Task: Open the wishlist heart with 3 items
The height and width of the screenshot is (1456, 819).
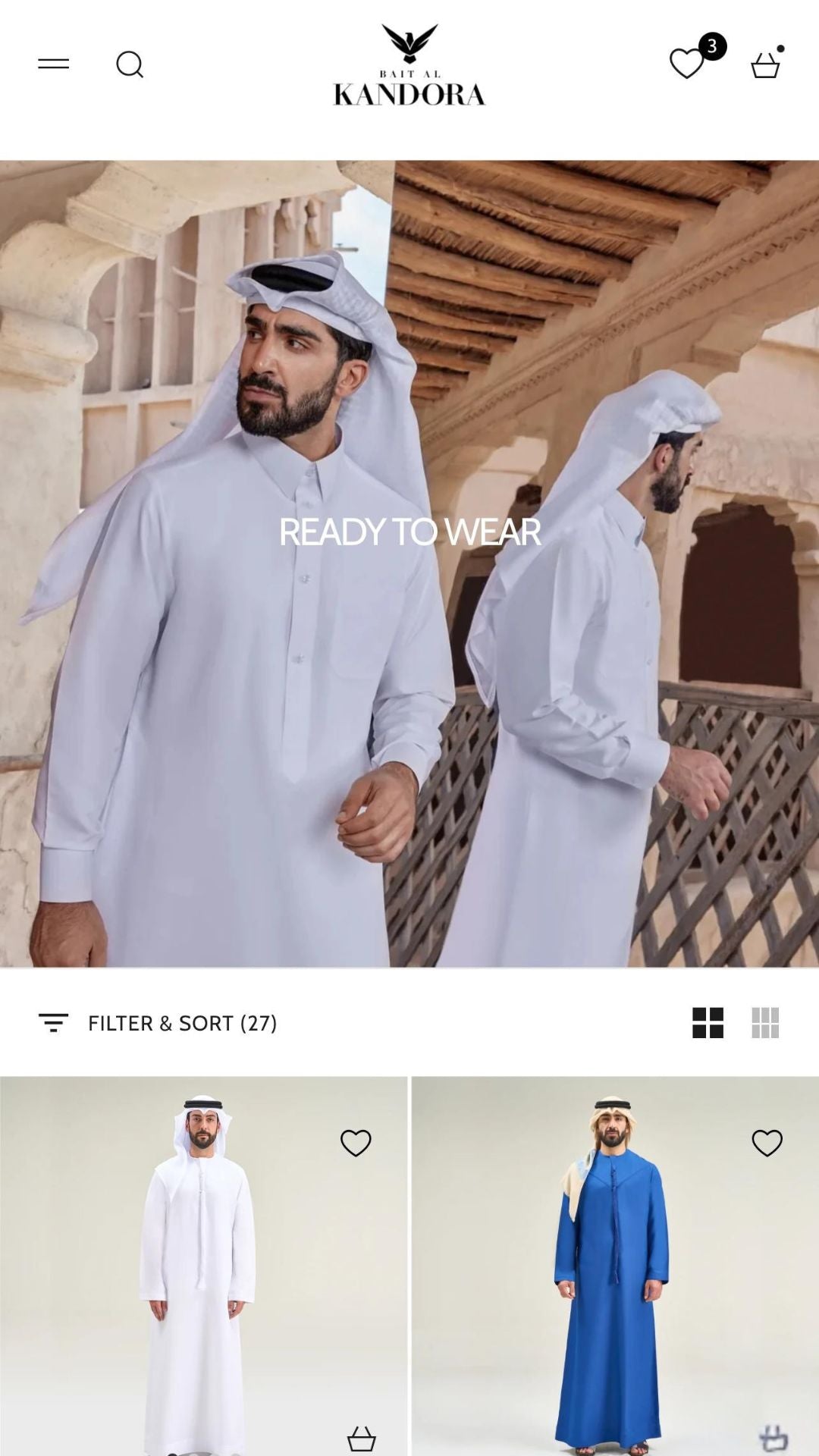Action: point(688,64)
